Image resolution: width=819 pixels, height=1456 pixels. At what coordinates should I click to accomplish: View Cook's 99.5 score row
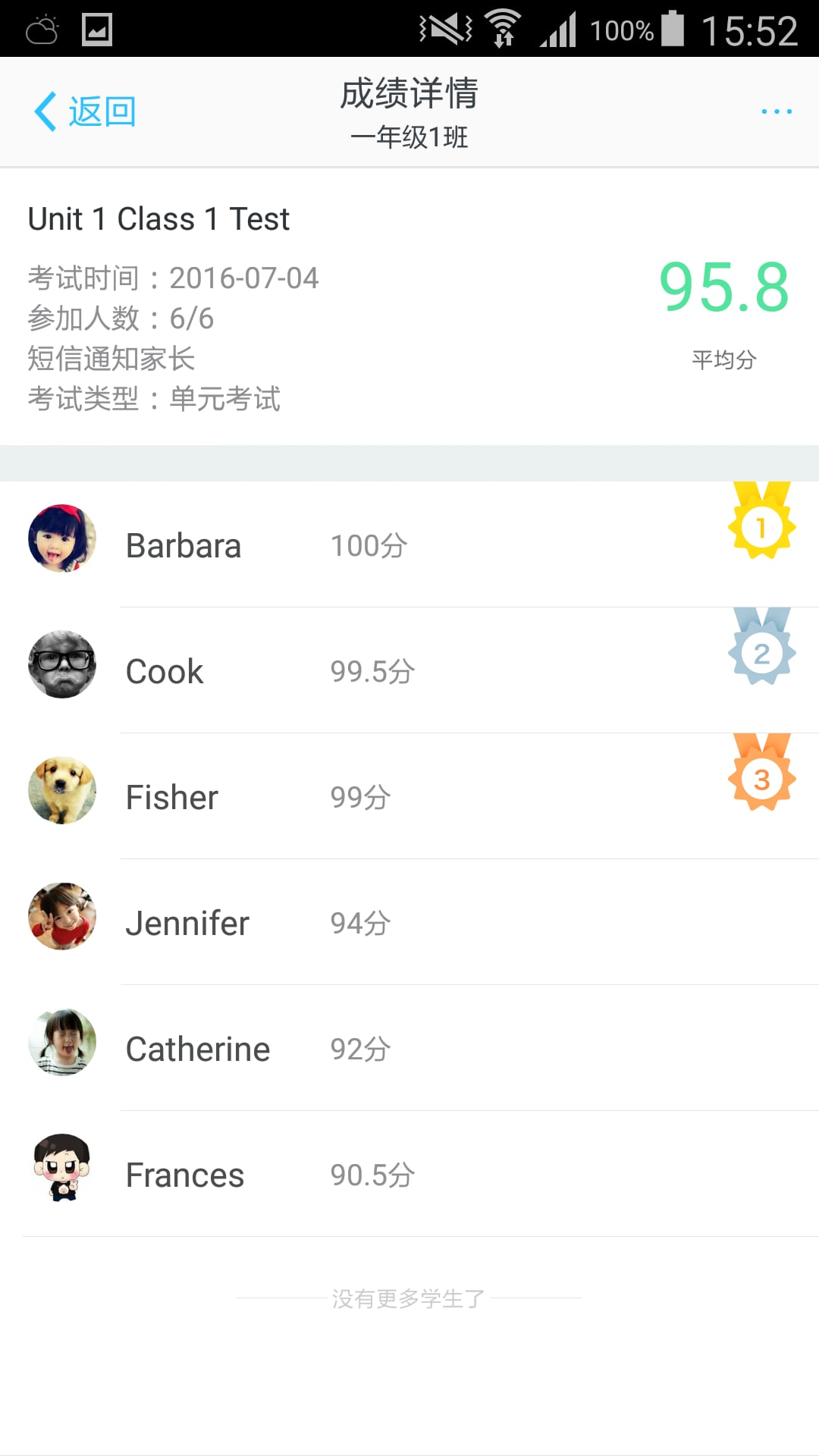[x=409, y=670]
